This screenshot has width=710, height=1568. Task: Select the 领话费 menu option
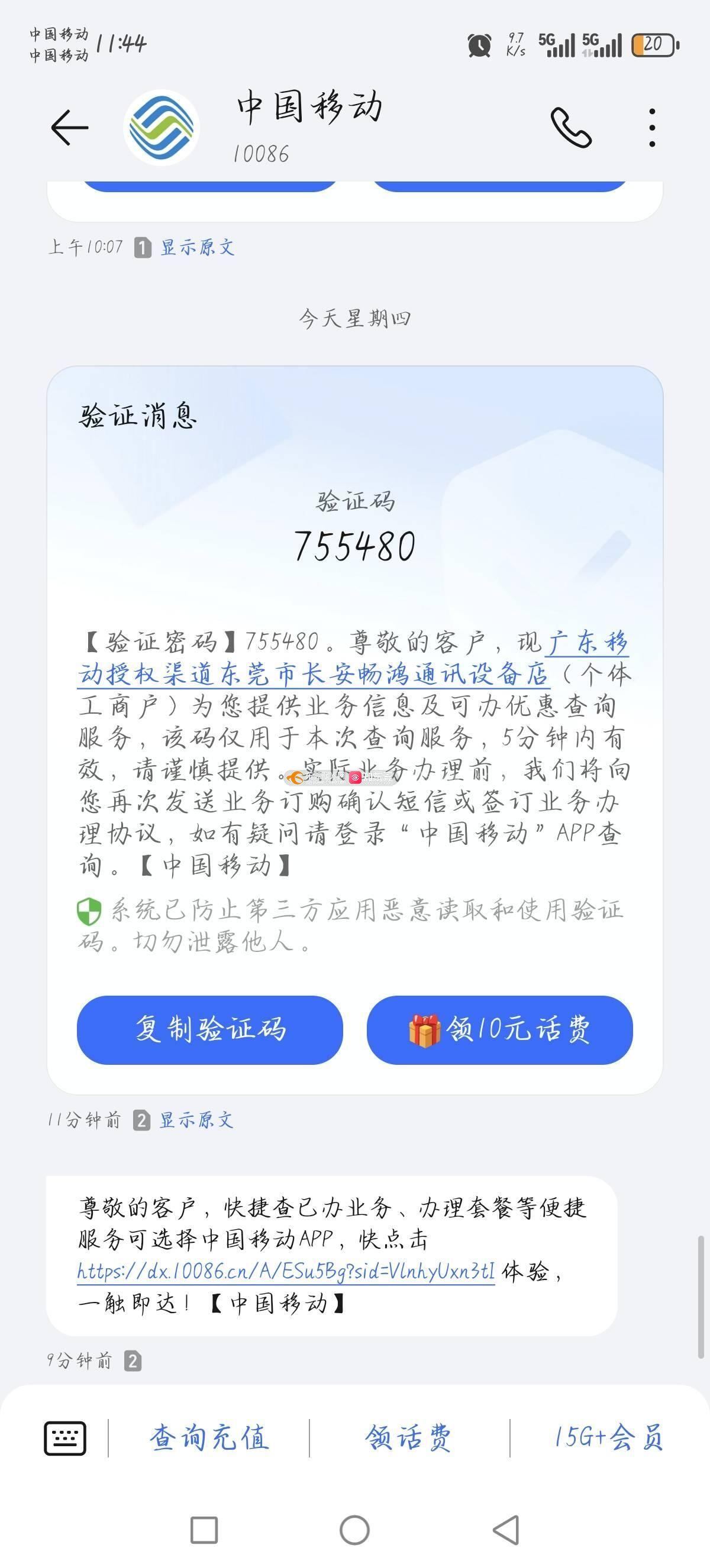409,1438
